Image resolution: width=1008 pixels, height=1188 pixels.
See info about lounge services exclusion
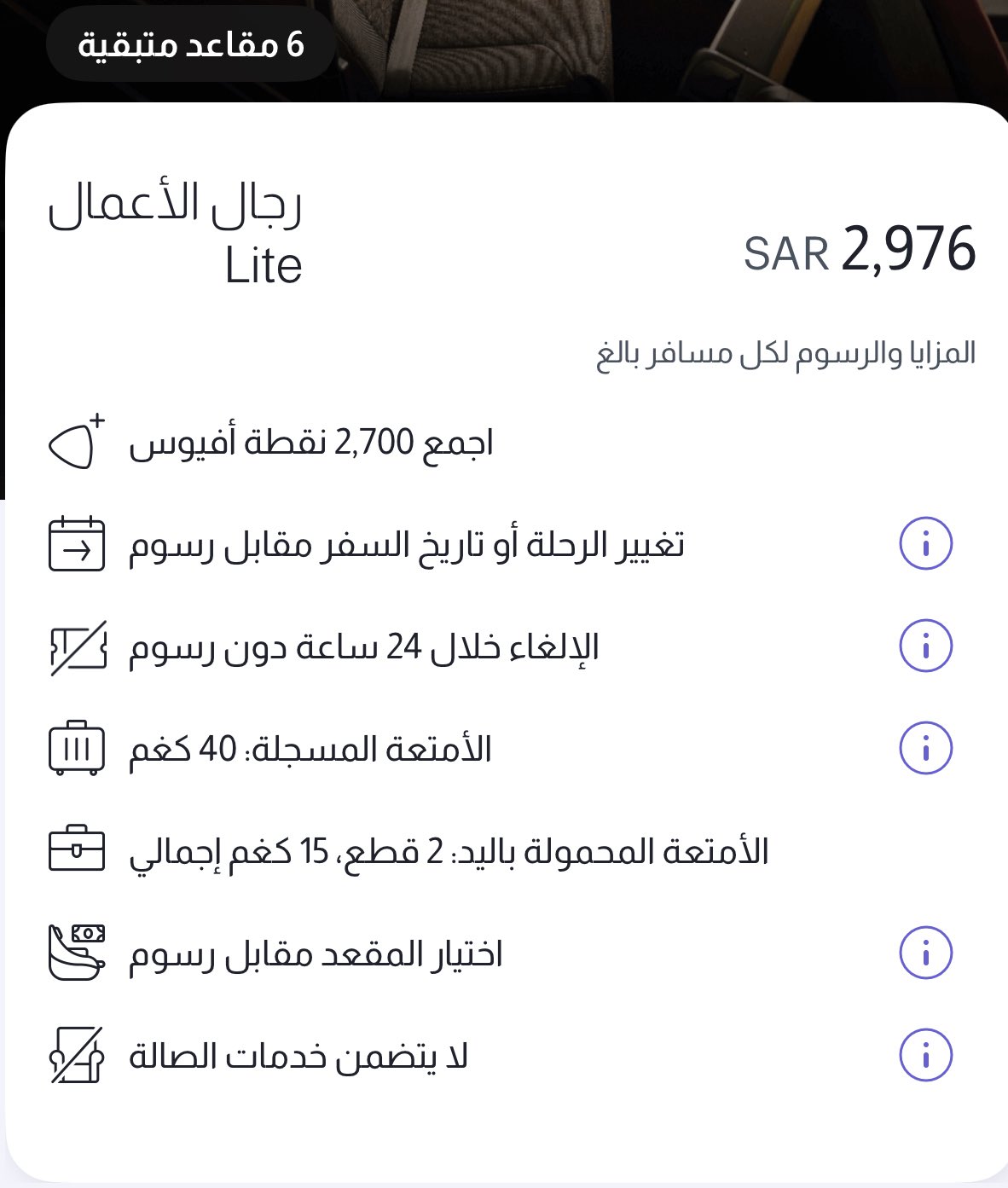925,1055
